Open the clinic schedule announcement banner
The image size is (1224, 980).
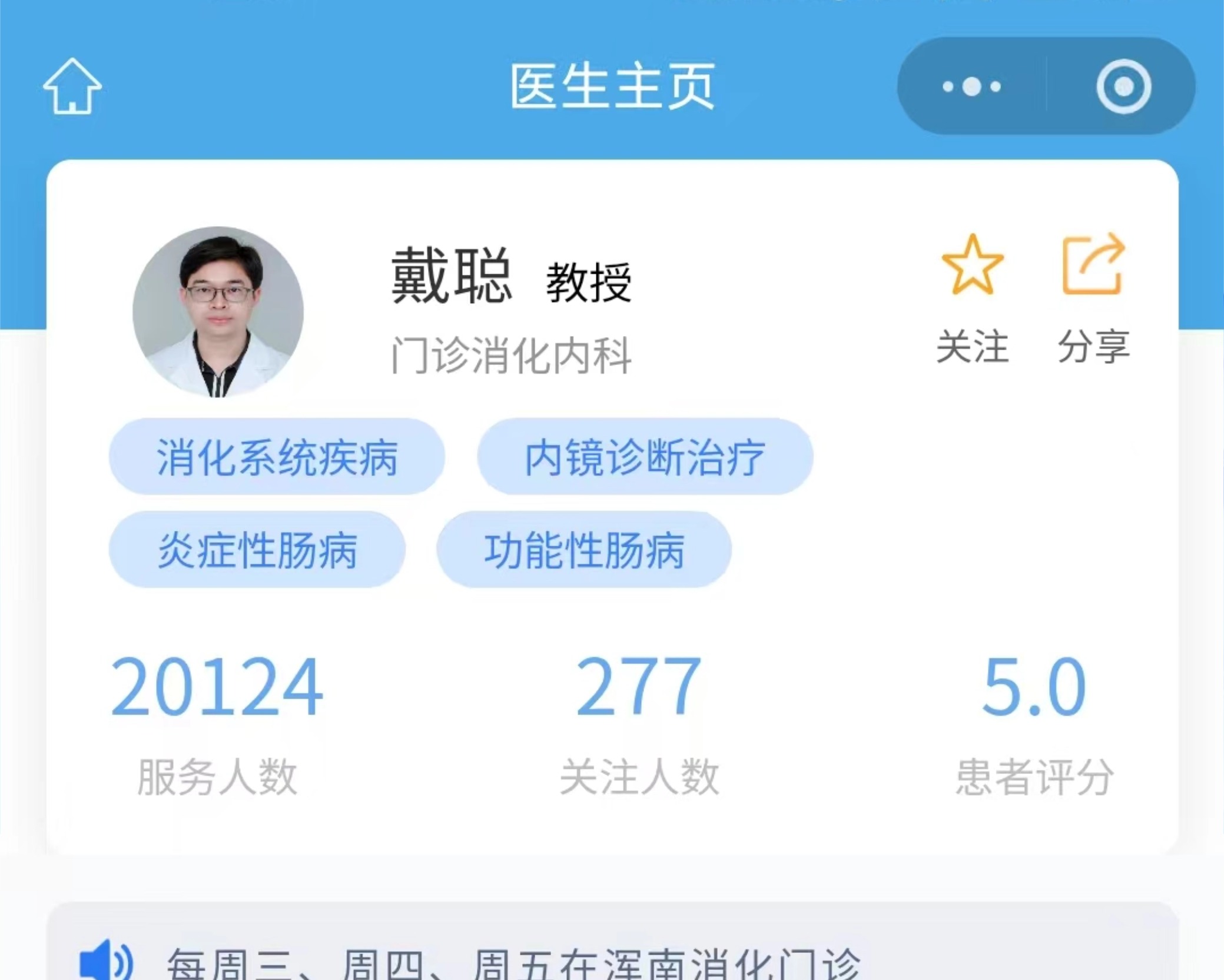[512, 958]
